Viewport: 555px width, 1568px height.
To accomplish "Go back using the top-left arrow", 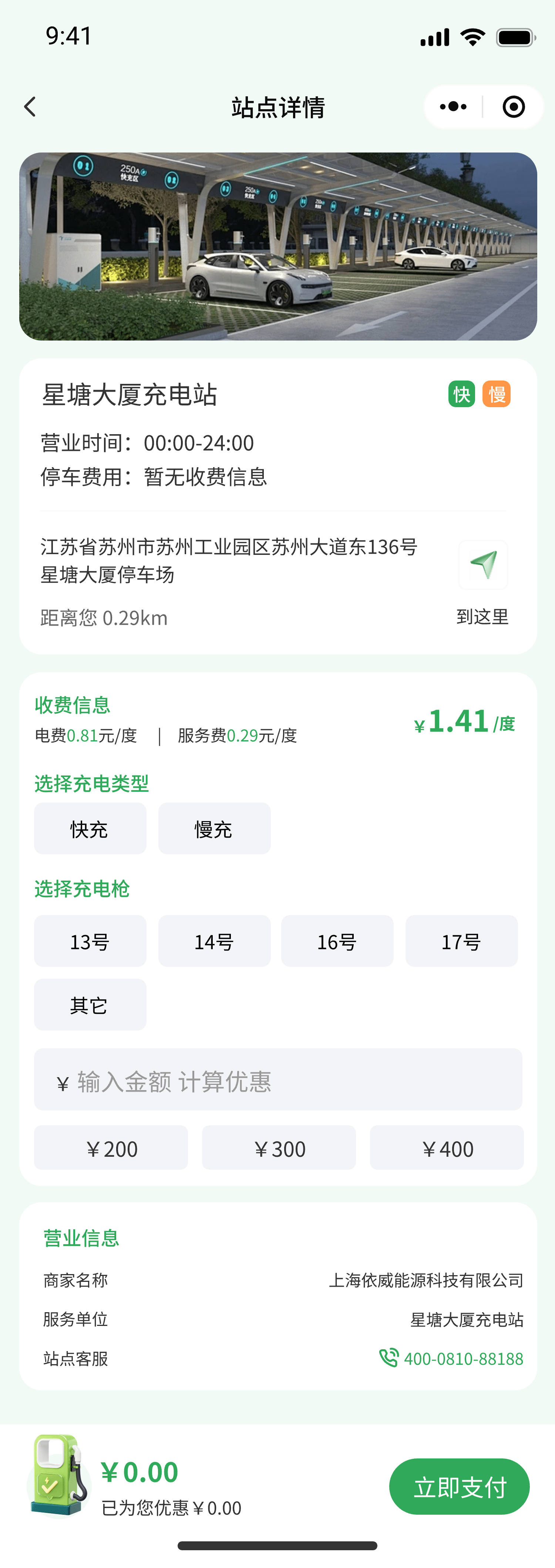I will coord(30,107).
